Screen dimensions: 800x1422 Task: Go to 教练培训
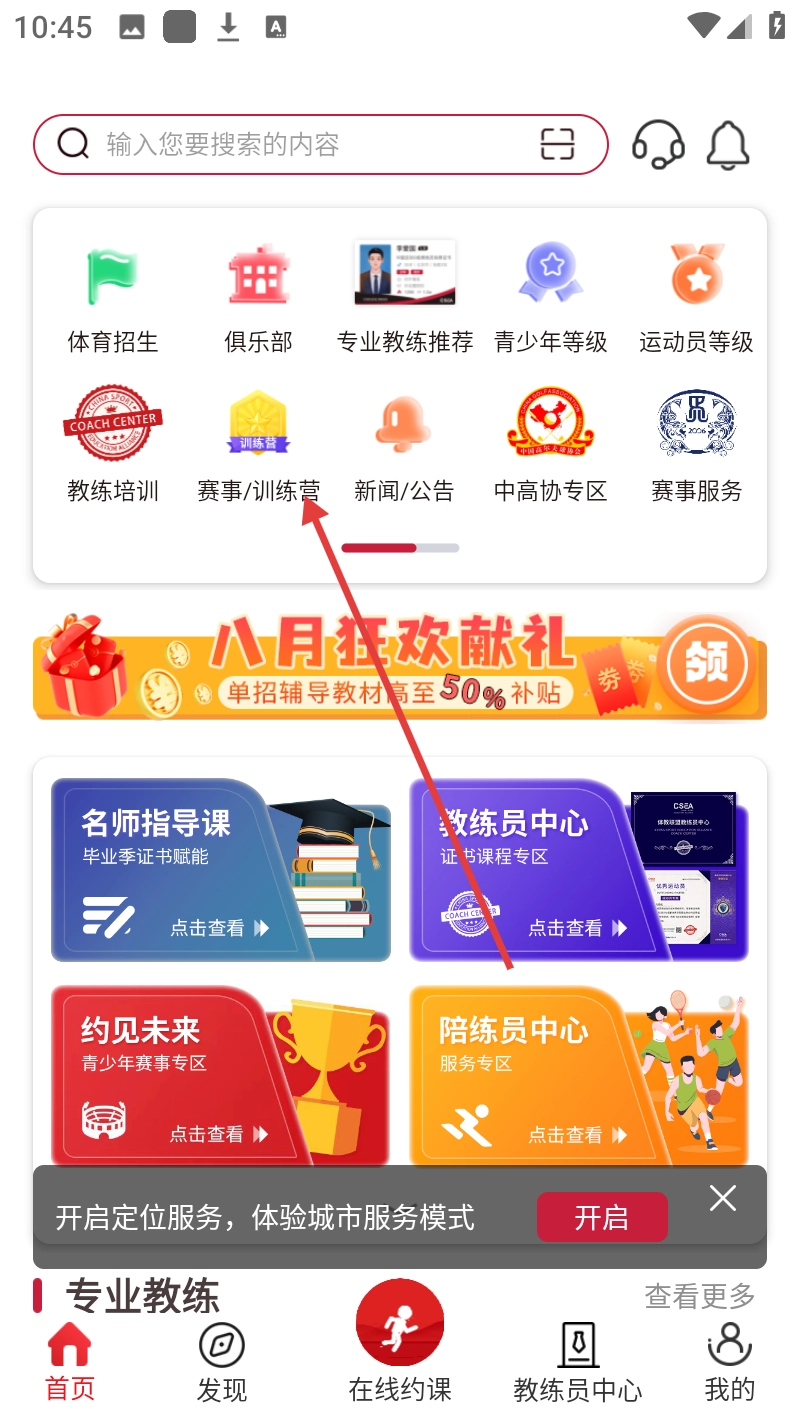(x=113, y=445)
